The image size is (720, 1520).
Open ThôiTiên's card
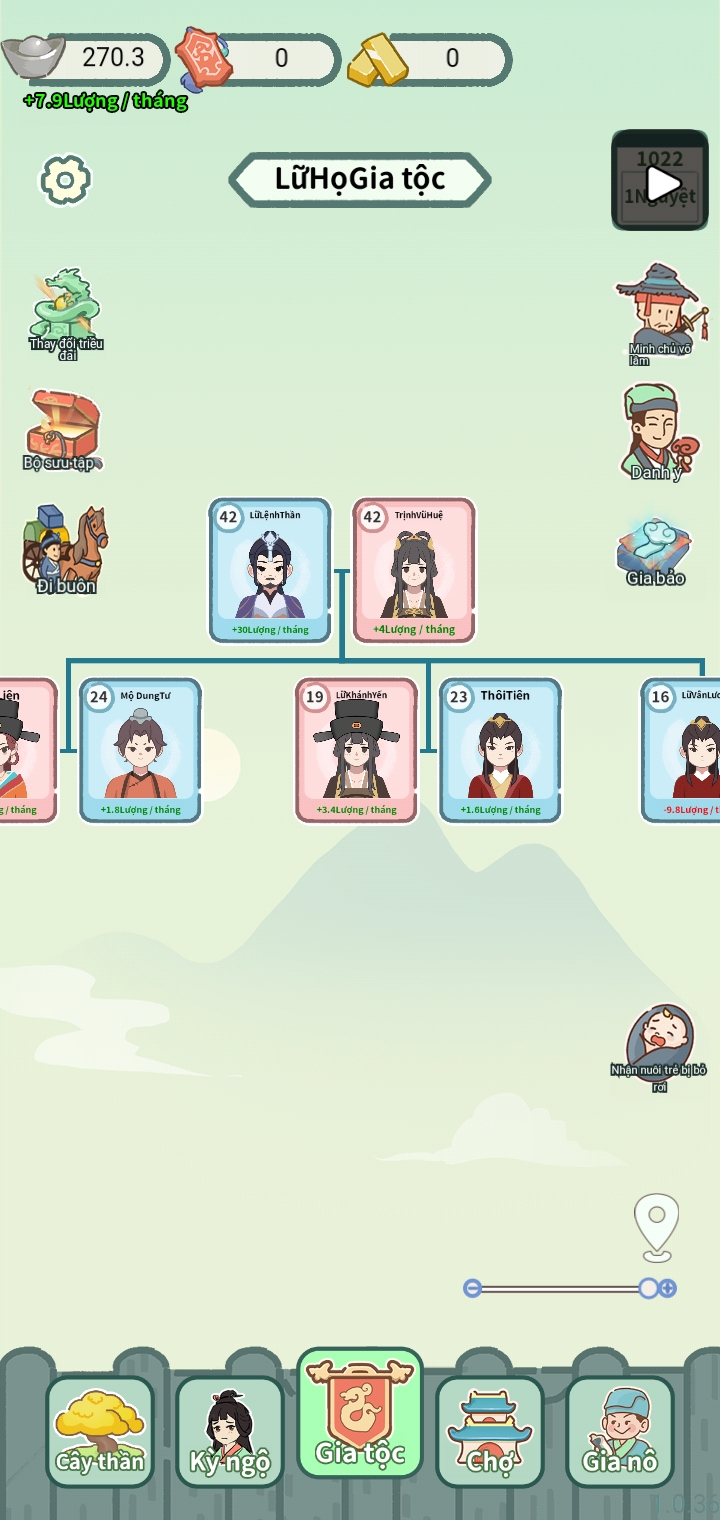(x=500, y=750)
